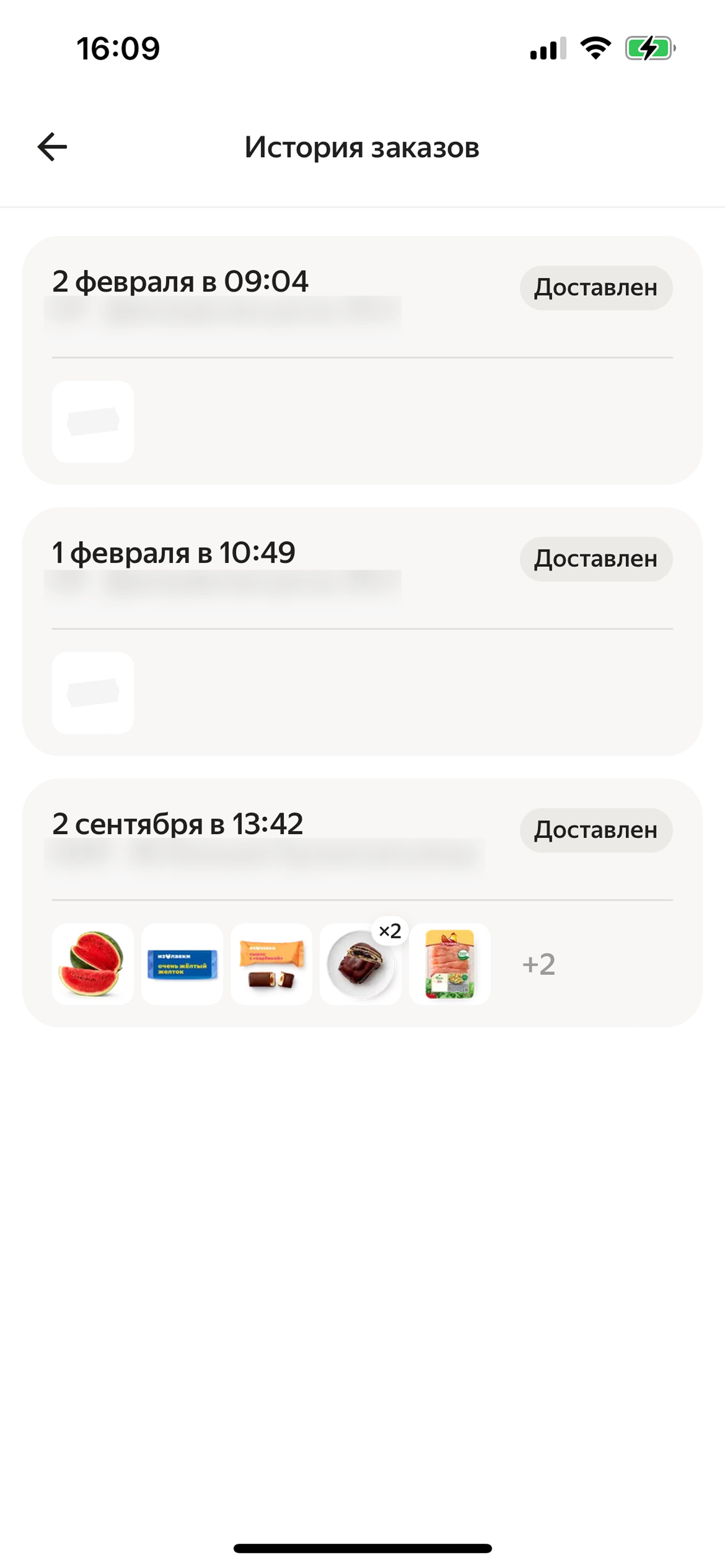The image size is (725, 1568).
Task: Open the order from 2 февраля at 09:04
Action: pos(362,360)
